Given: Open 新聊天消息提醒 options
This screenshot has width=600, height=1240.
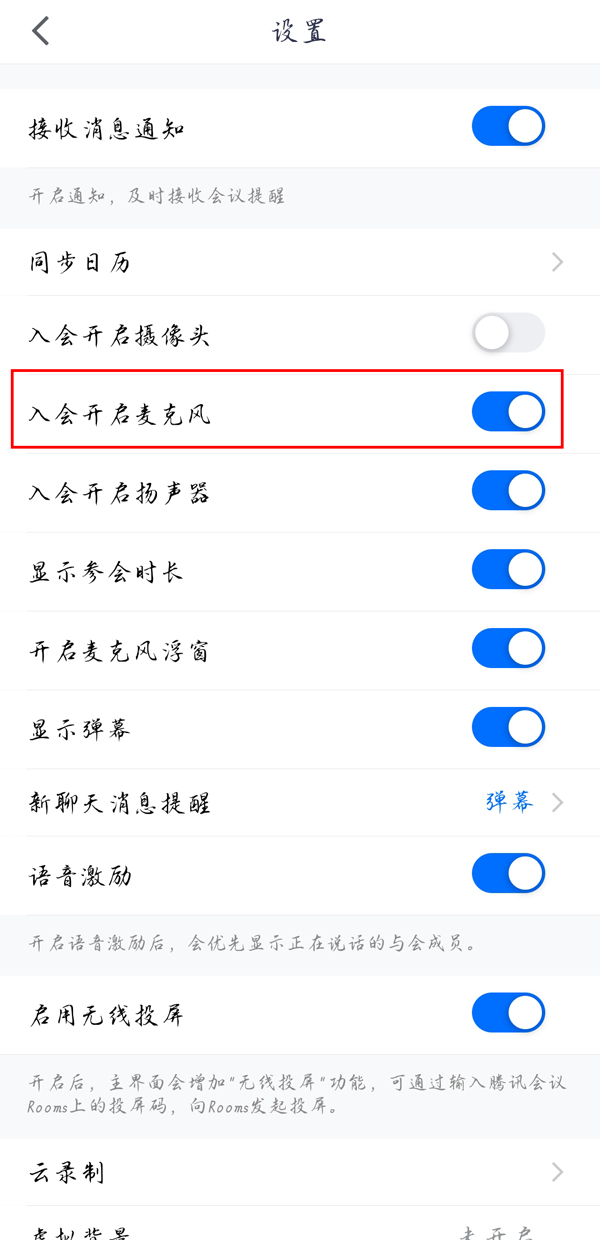Looking at the screenshot, I should coord(300,802).
